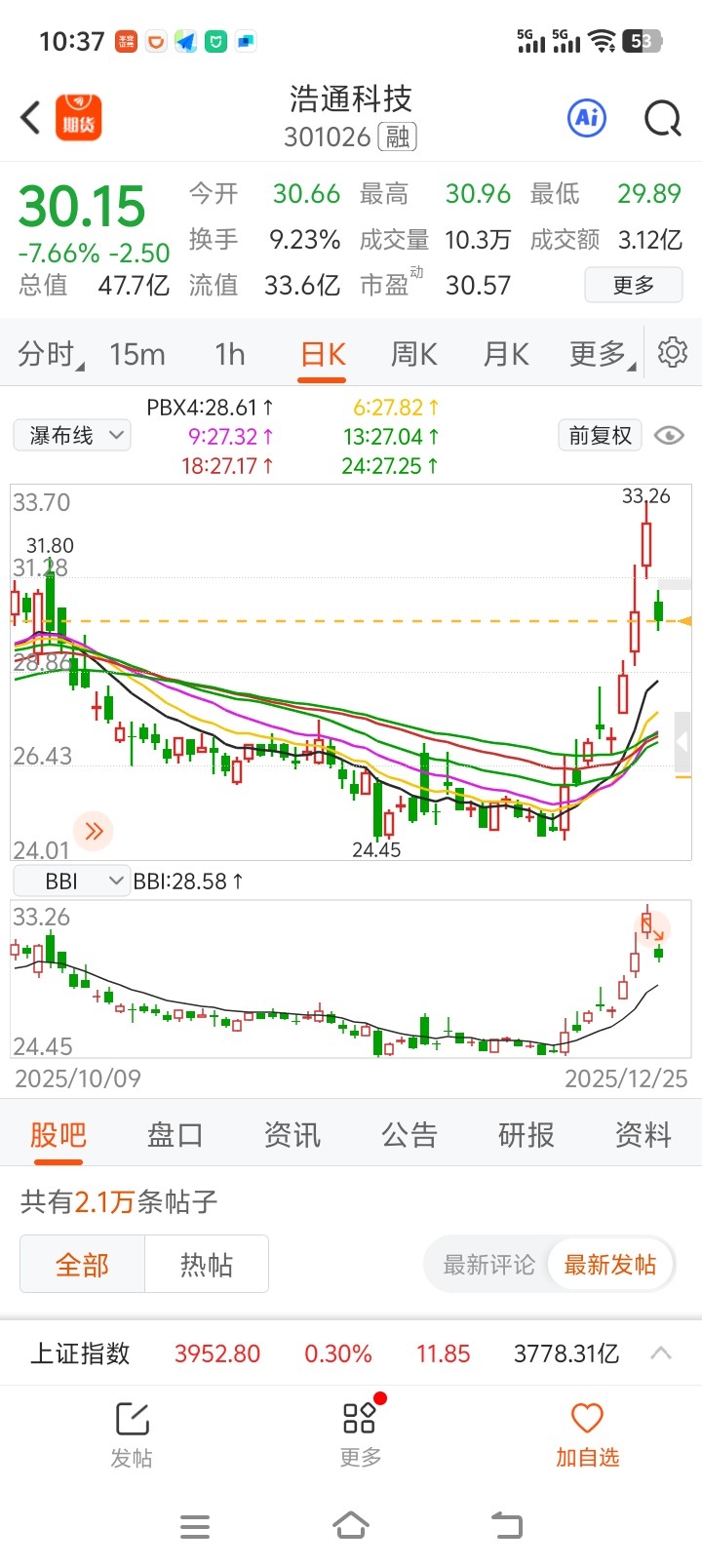Viewport: 702px width, 1568px height.
Task: Open the 公告 announcements tab
Action: (409, 1134)
